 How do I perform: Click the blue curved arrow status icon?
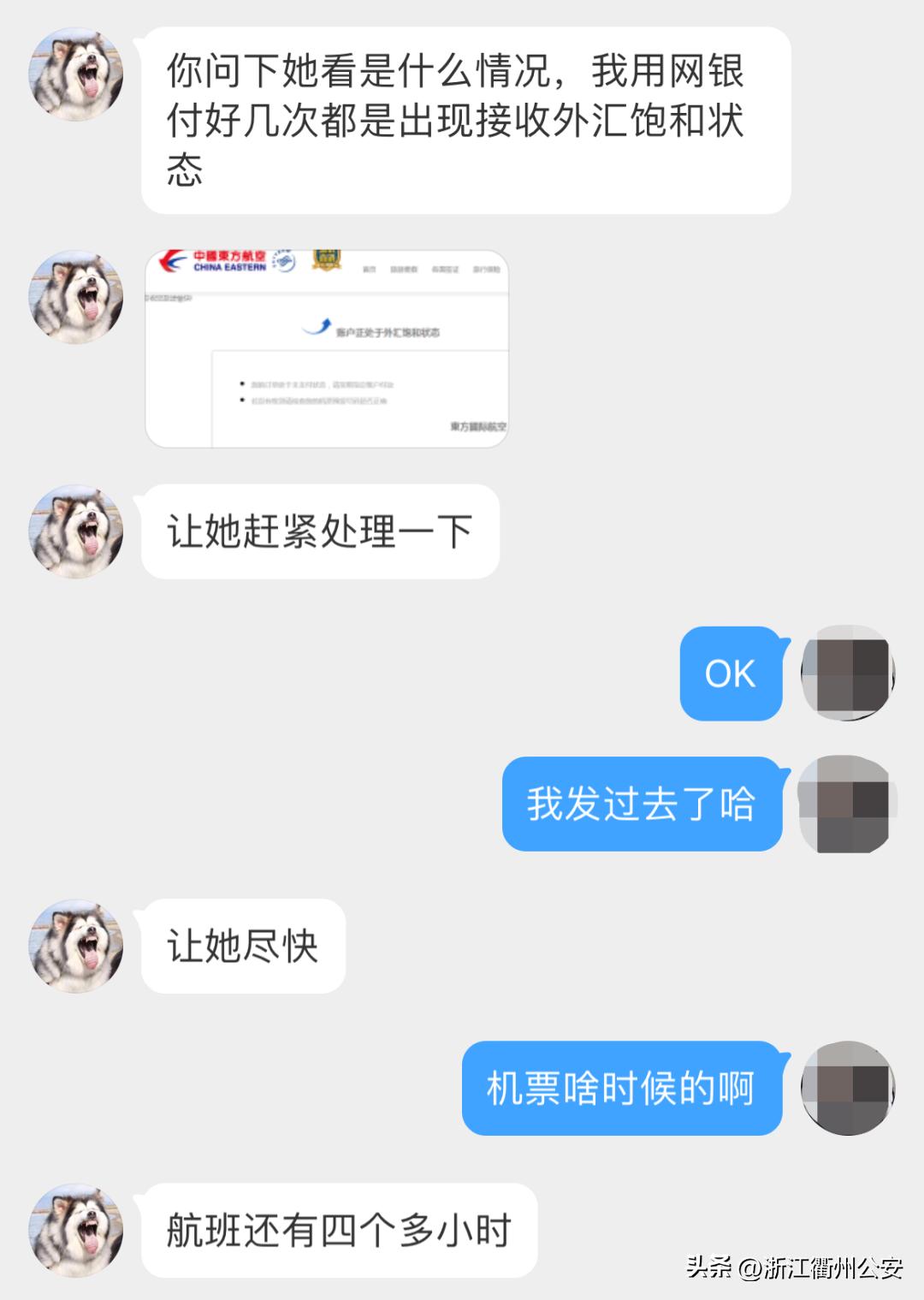(x=317, y=327)
